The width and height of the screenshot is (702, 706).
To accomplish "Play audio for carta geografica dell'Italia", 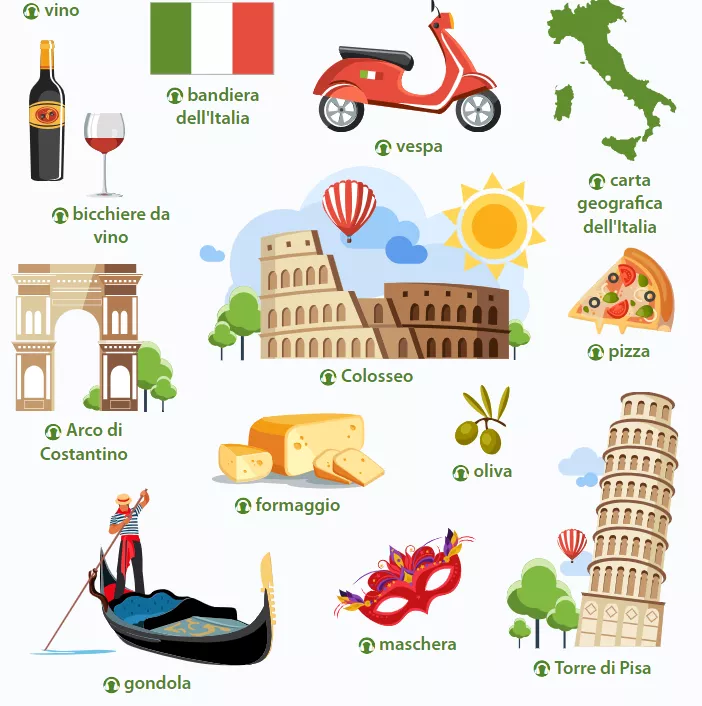I will (597, 182).
